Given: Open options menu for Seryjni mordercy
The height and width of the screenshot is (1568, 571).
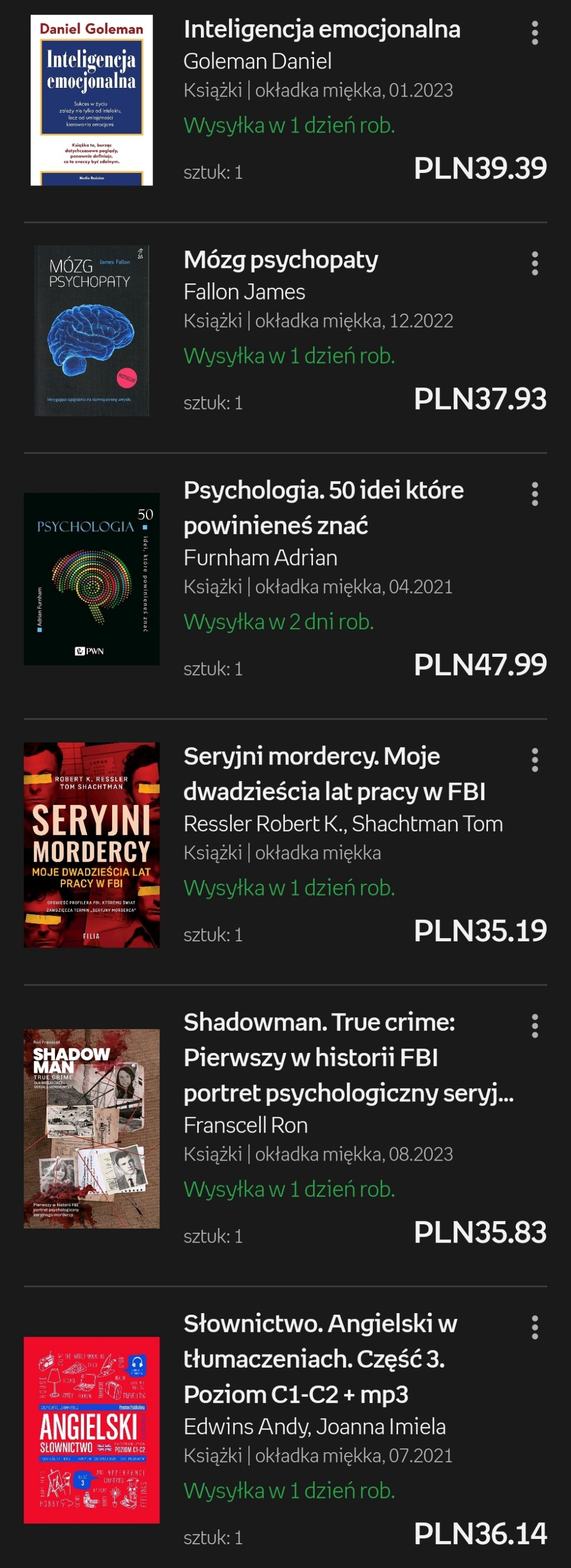Looking at the screenshot, I should (x=534, y=760).
